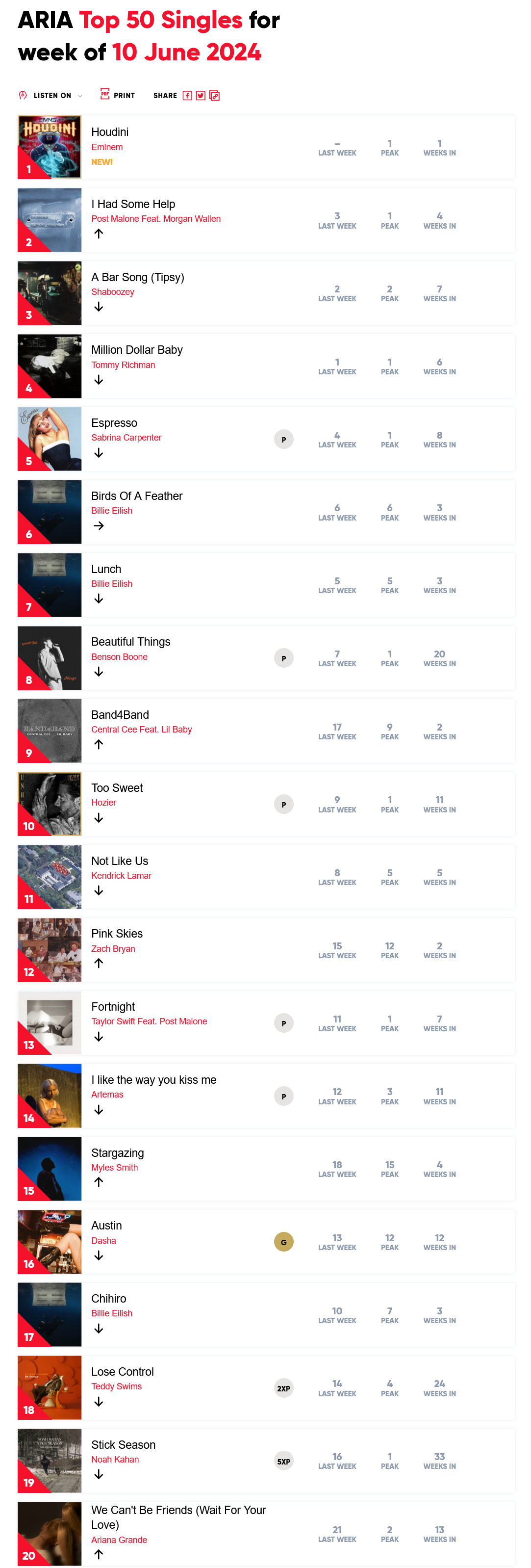Share the chart on Facebook
Viewport: 531px width, 1568px height.
(x=187, y=96)
